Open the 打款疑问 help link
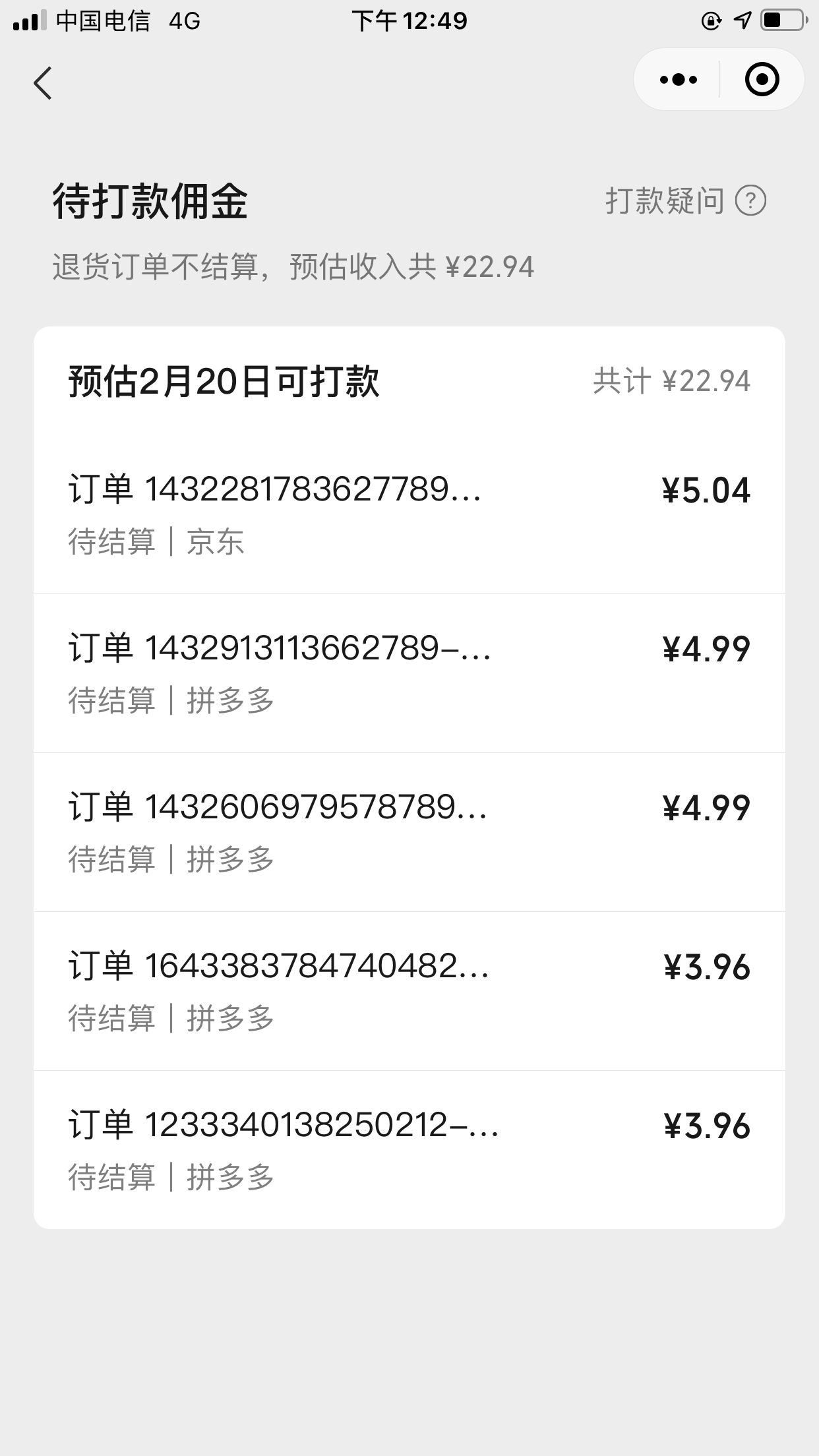Screen dimensions: 819x1456 tap(685, 201)
